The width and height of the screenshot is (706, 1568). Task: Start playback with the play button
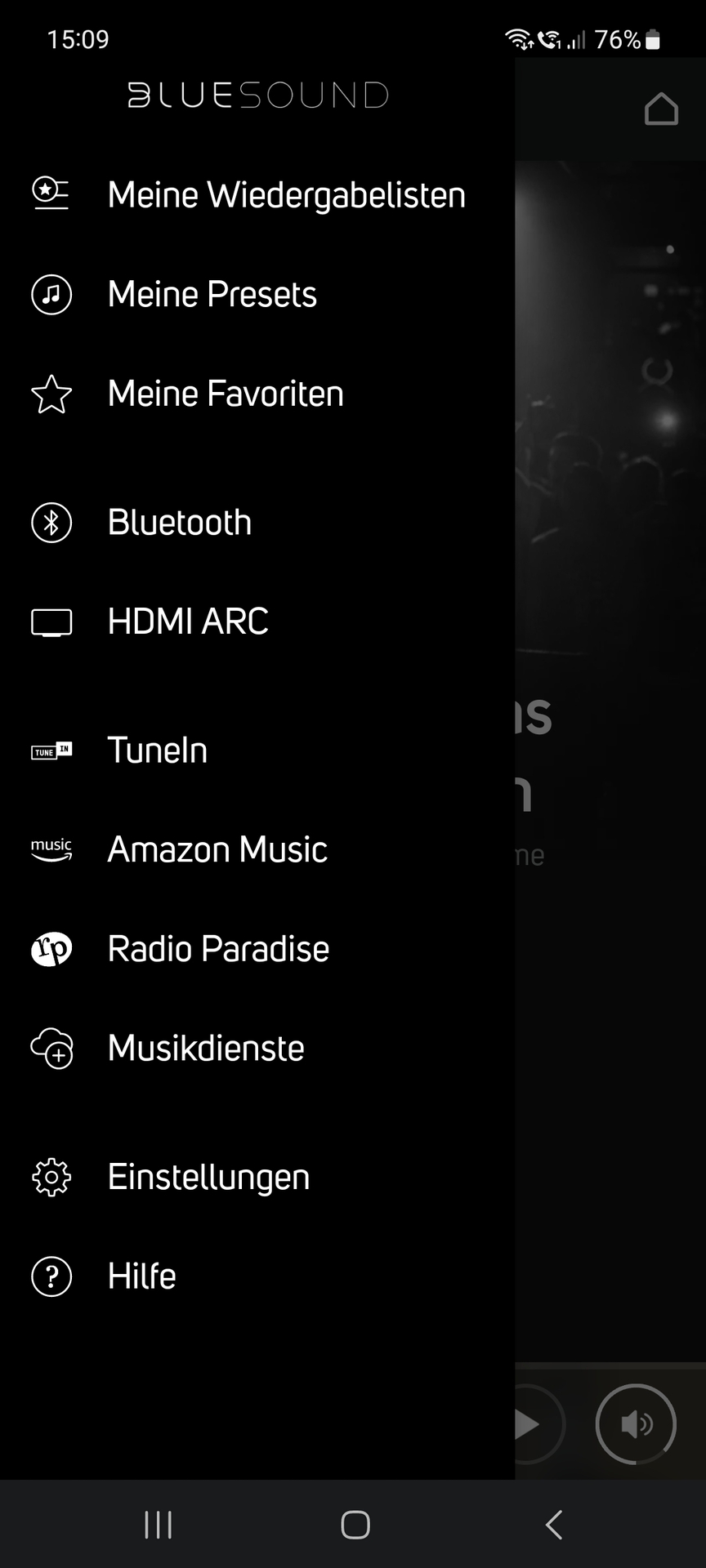click(529, 1424)
